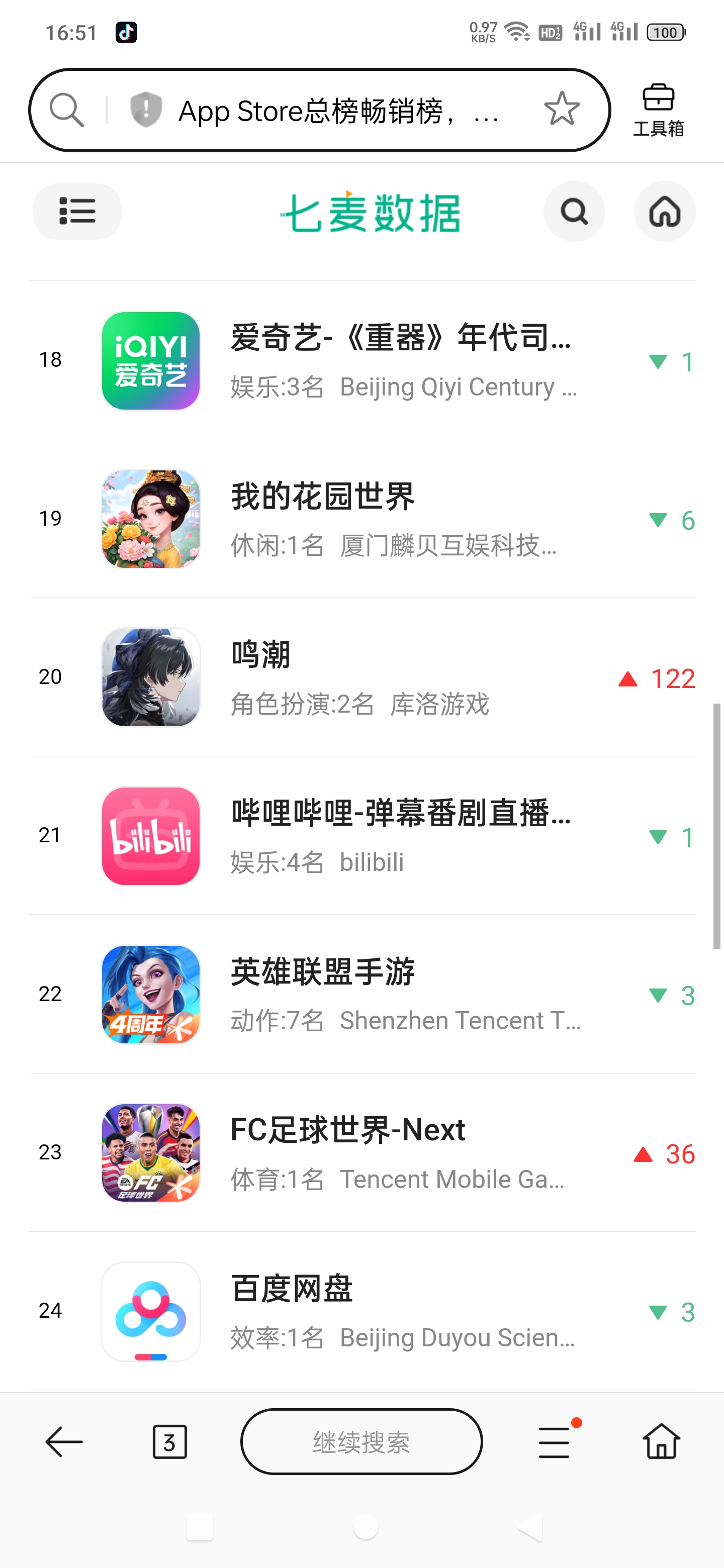724x1568 pixels.
Task: Tap the browser address bar
Action: pos(319,110)
